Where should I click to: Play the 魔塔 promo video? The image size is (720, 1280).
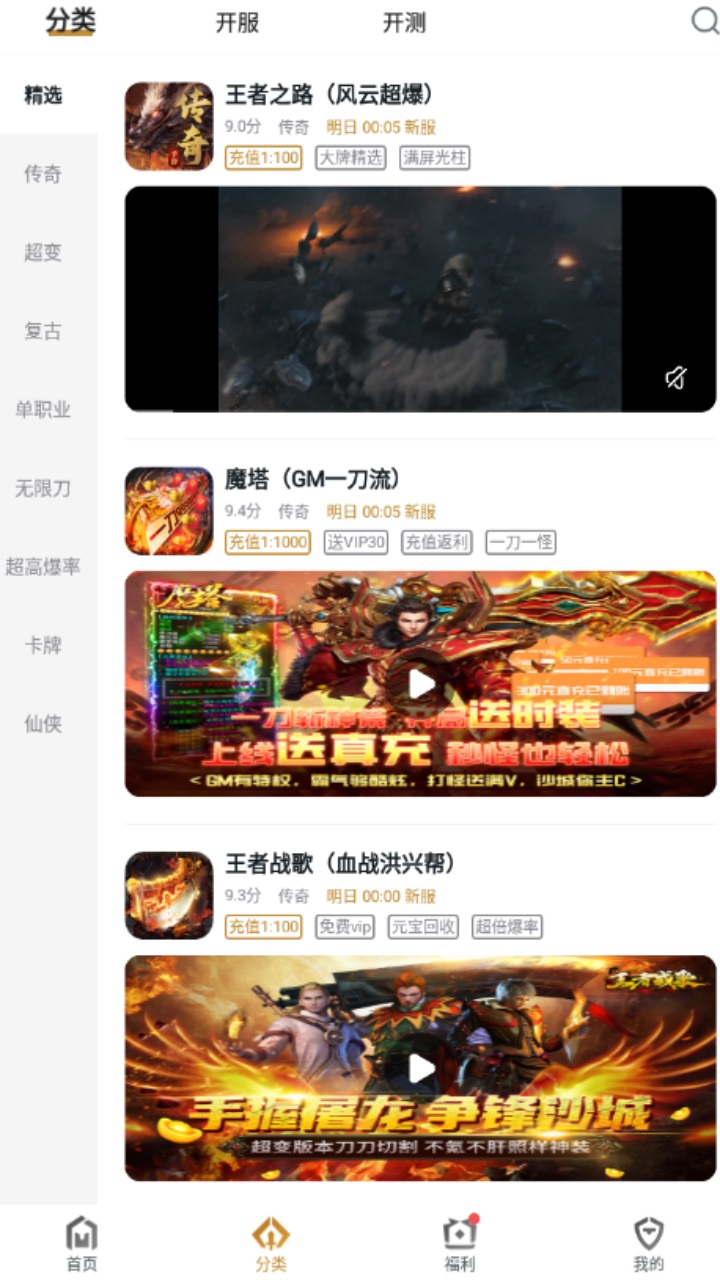(x=421, y=684)
